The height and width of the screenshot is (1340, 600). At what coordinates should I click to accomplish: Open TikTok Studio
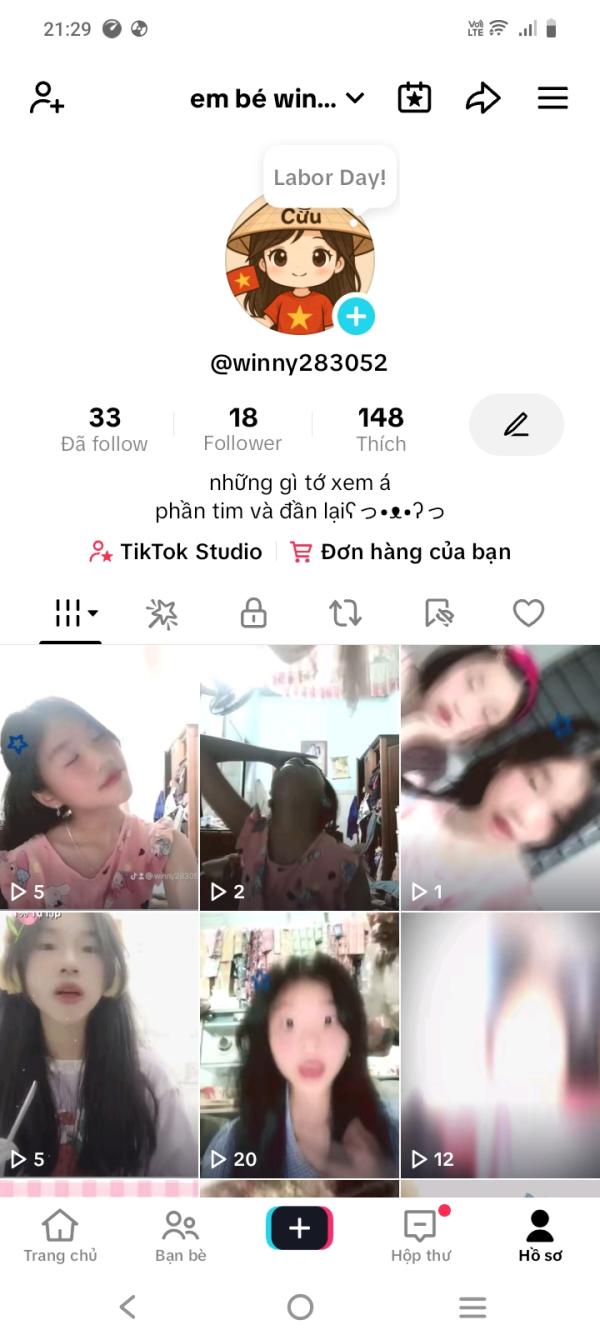(176, 552)
